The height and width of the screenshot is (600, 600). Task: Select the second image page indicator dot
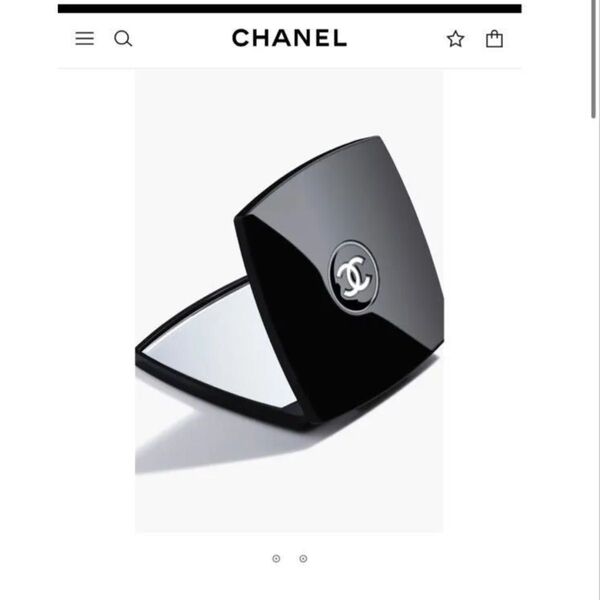[303, 558]
